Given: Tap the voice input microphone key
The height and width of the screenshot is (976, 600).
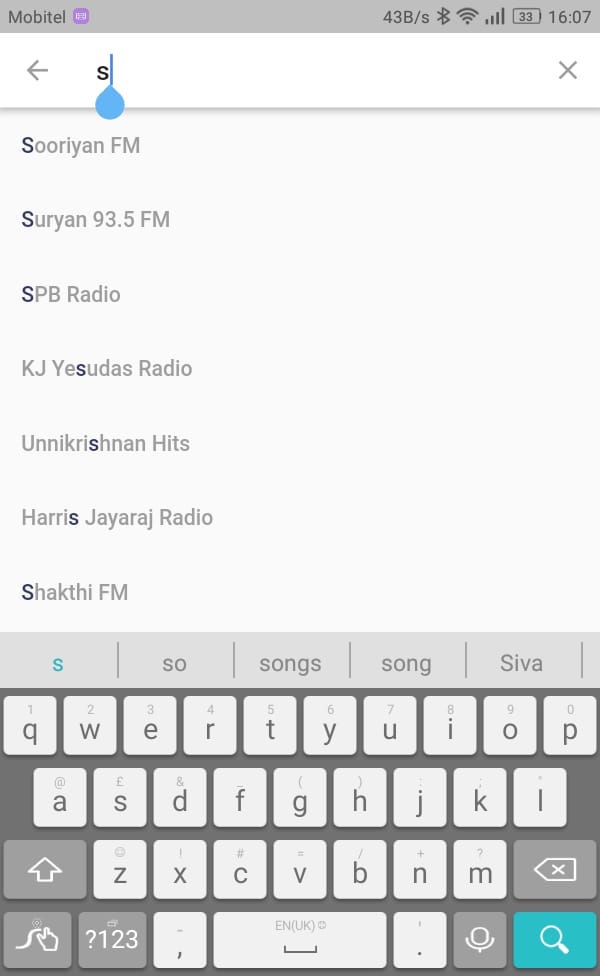Looking at the screenshot, I should point(480,940).
